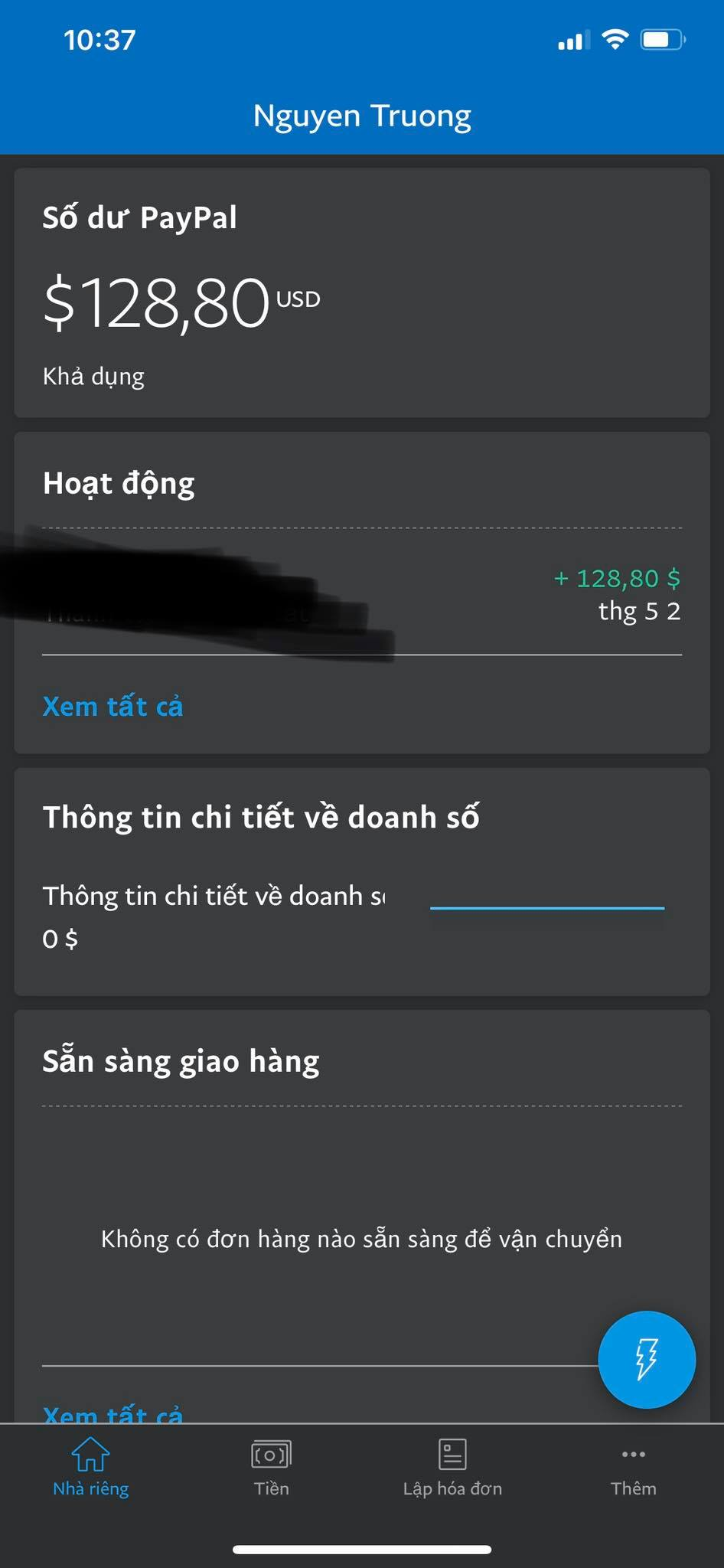Open the Tiền tab

[271, 1467]
